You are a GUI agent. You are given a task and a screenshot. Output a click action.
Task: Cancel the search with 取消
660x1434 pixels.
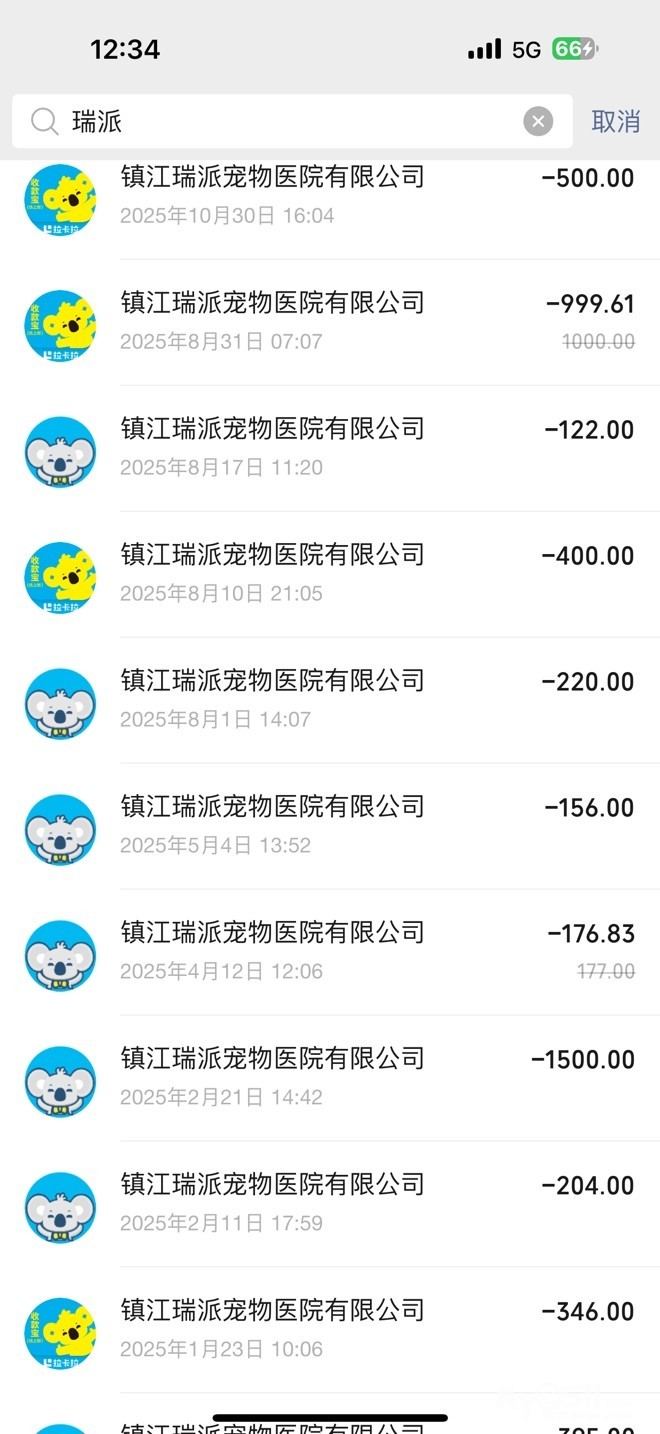tap(615, 122)
